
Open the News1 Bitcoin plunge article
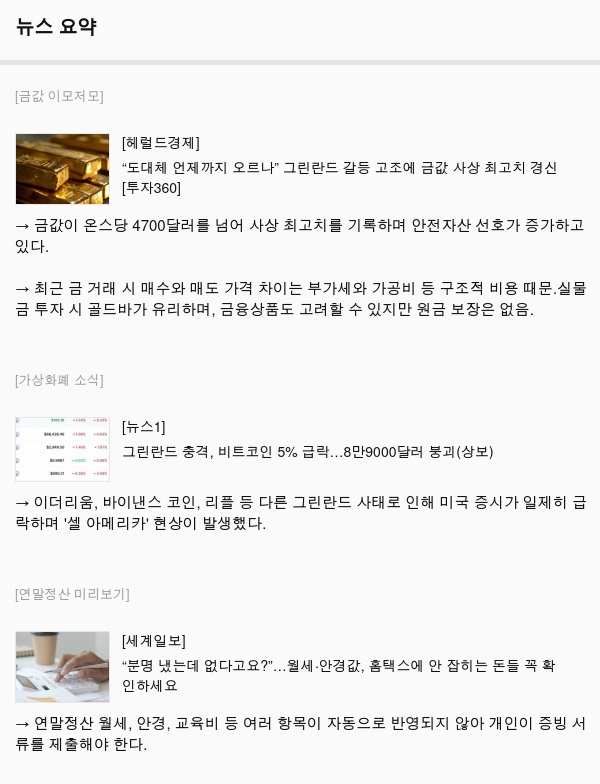(307, 452)
